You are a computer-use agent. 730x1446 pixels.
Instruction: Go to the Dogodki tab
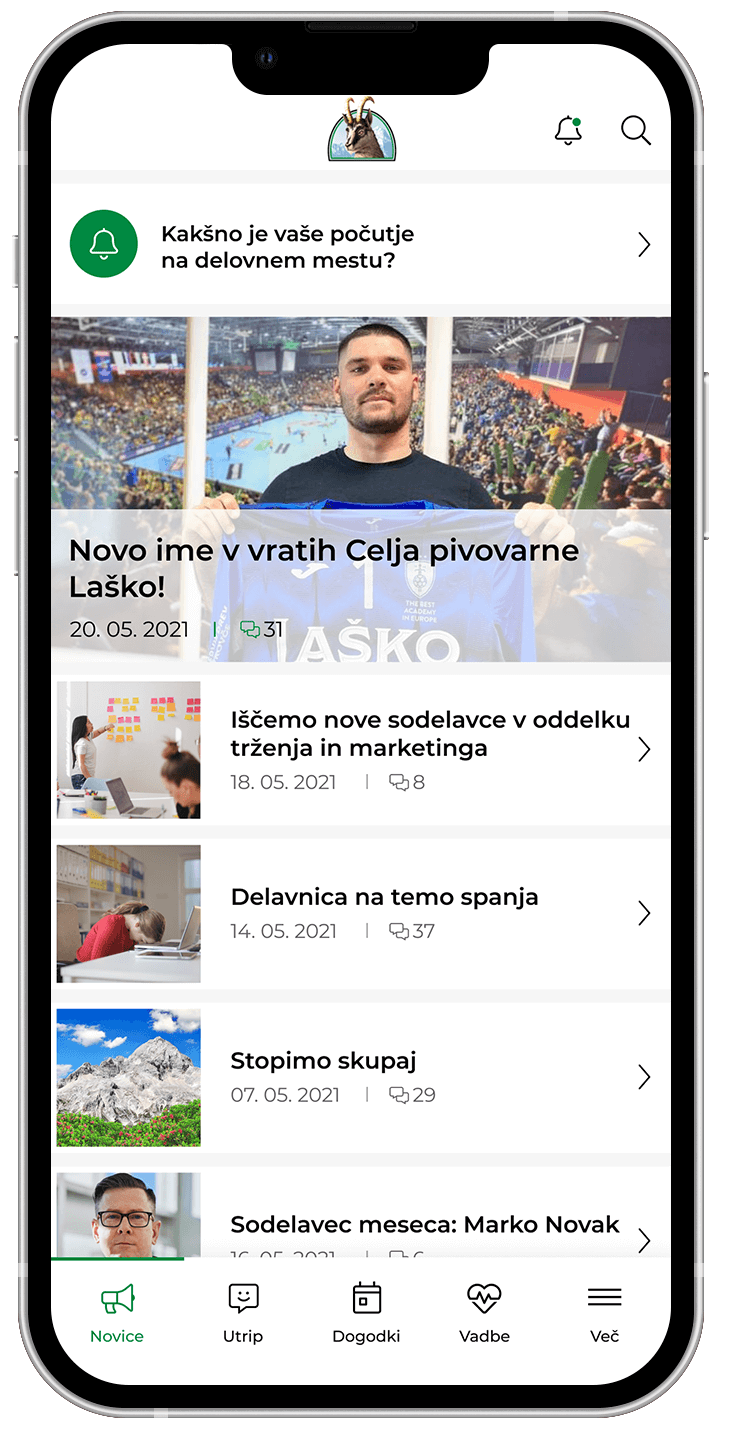click(x=366, y=1312)
